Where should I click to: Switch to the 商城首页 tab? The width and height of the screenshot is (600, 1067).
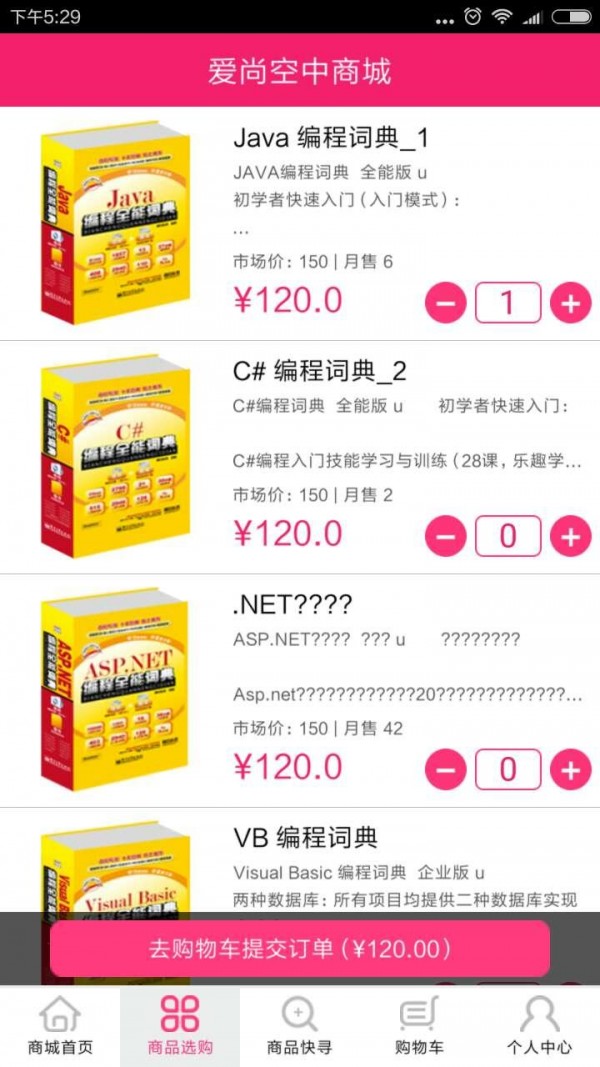click(x=60, y=1027)
